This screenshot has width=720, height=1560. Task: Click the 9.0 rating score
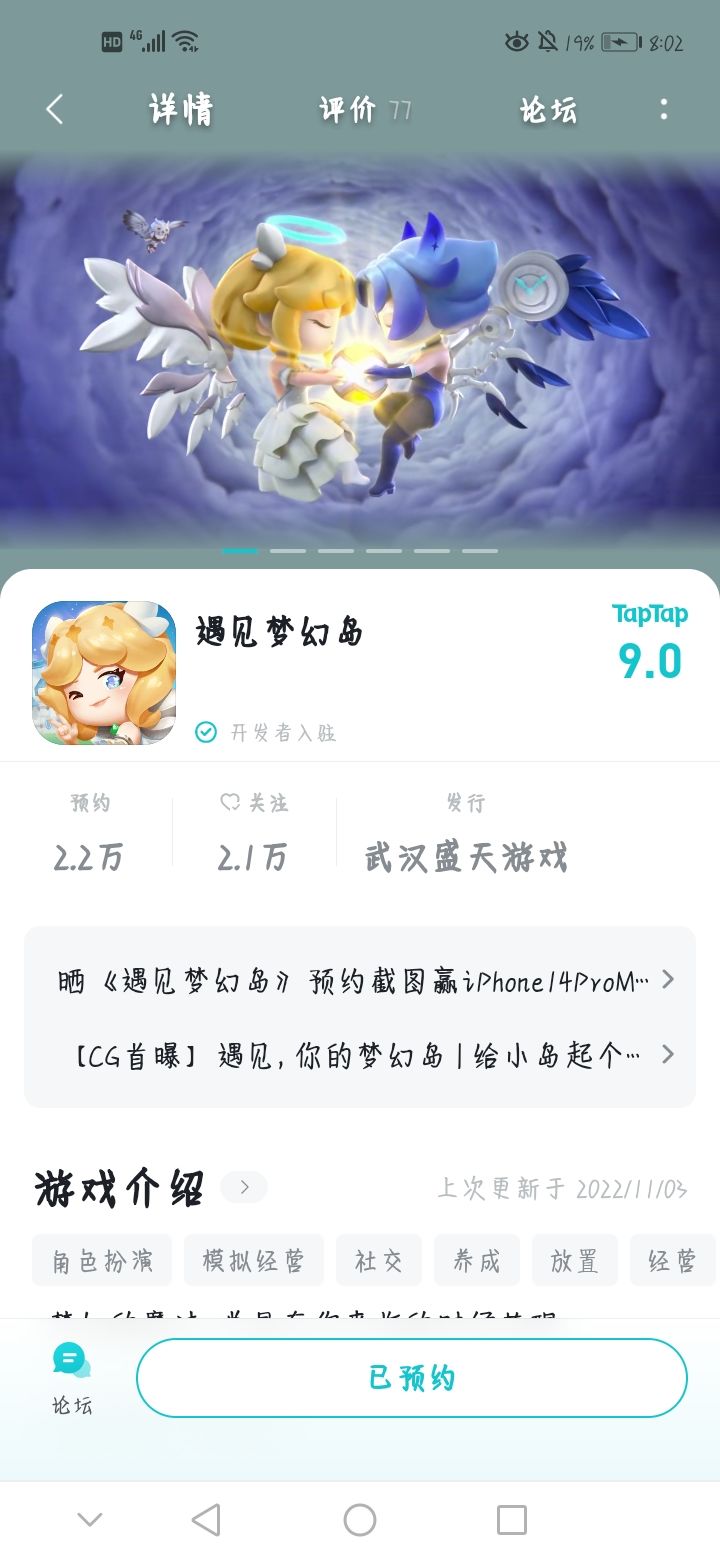651,660
